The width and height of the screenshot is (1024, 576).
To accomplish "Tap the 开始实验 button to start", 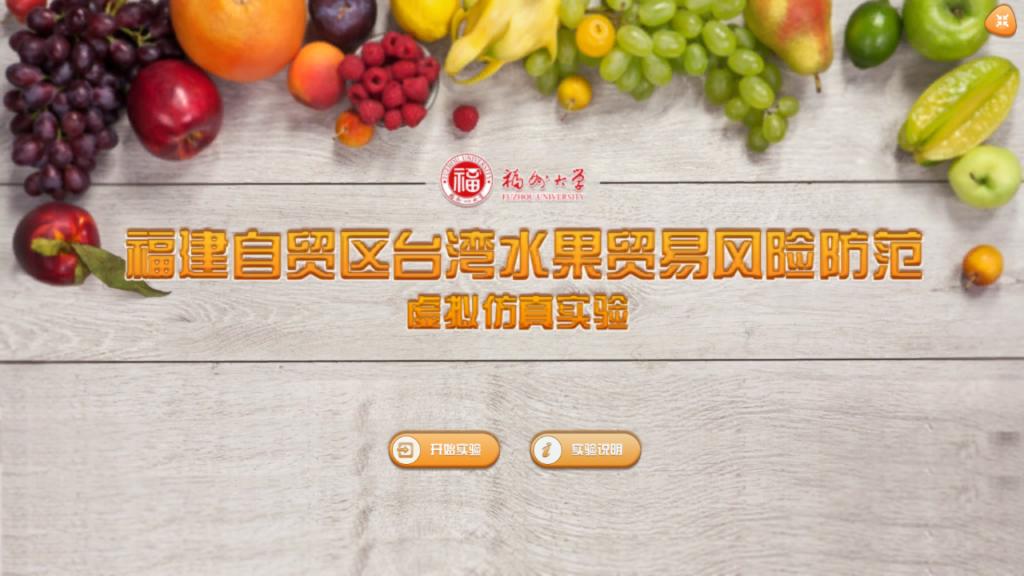I will (x=444, y=450).
